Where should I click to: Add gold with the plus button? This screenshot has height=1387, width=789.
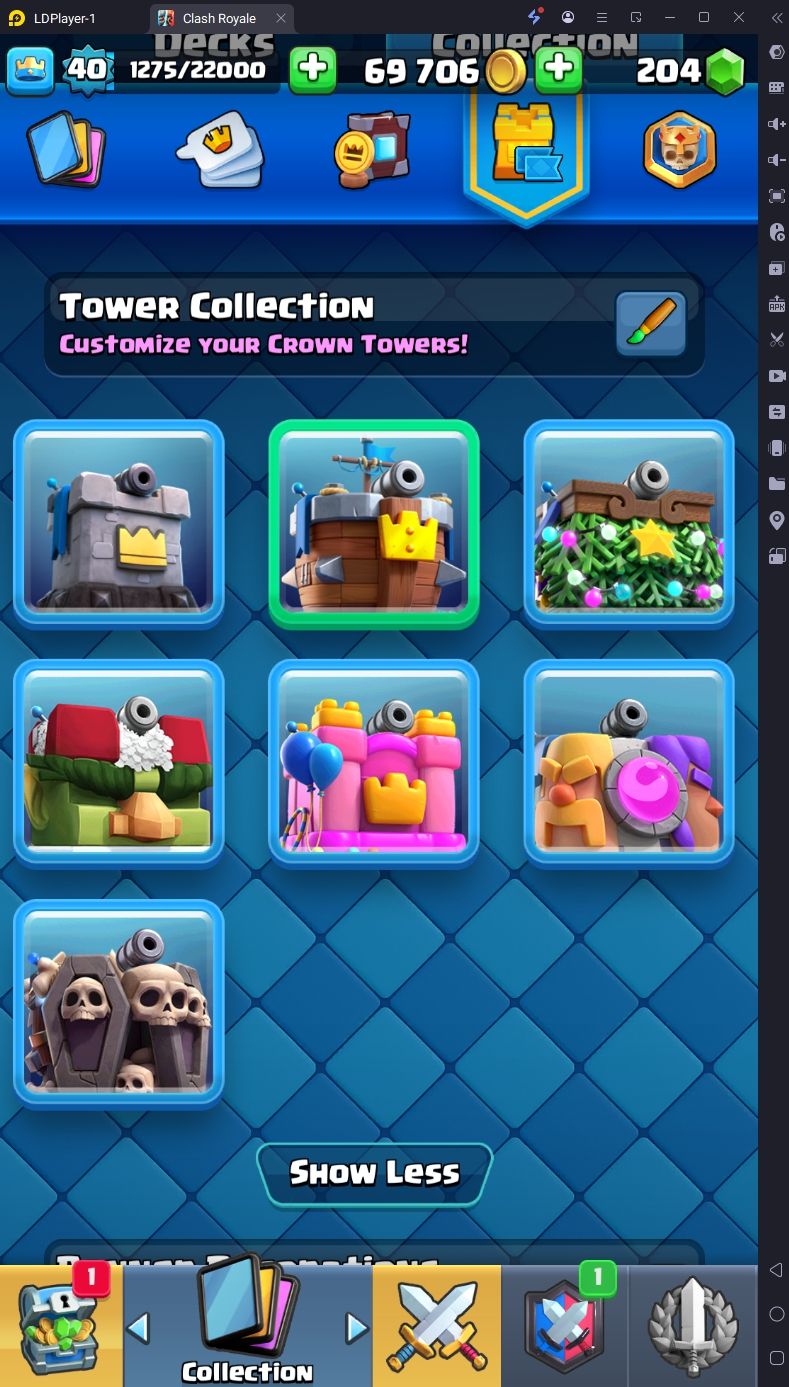pos(558,69)
